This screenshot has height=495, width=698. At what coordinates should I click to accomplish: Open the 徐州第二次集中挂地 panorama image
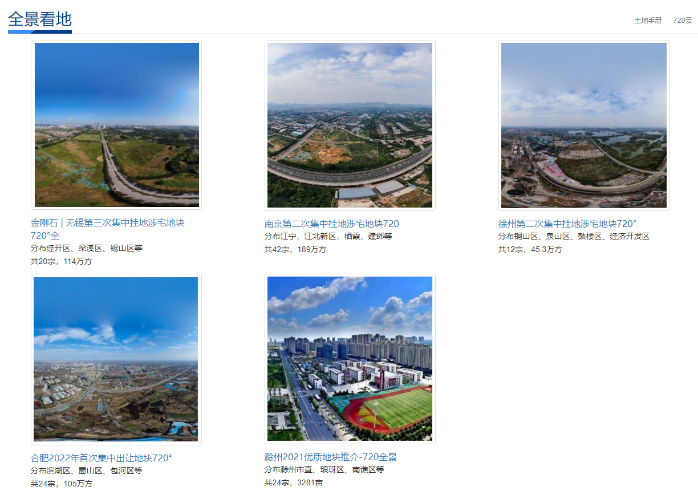[x=583, y=125]
